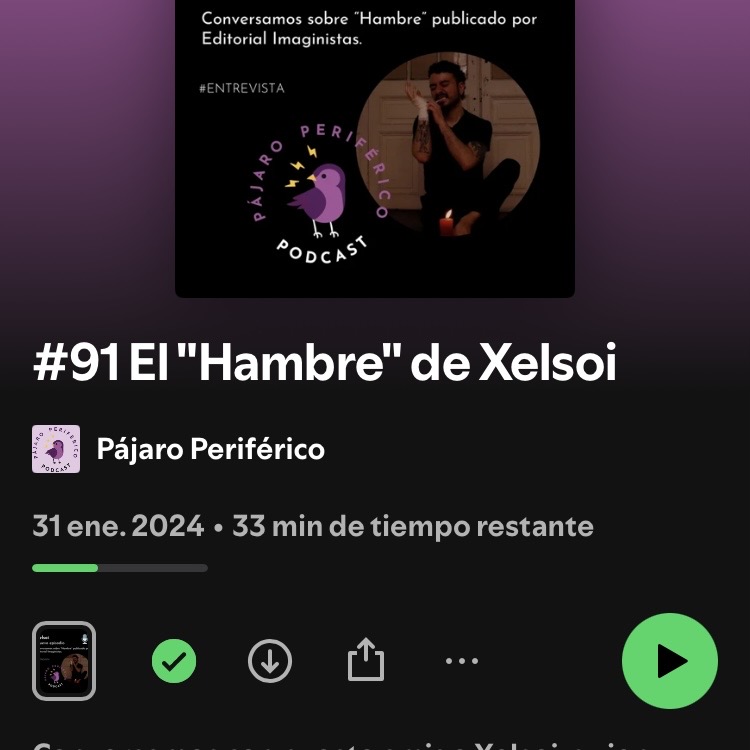Share this episode
The height and width of the screenshot is (750, 750).
point(366,661)
